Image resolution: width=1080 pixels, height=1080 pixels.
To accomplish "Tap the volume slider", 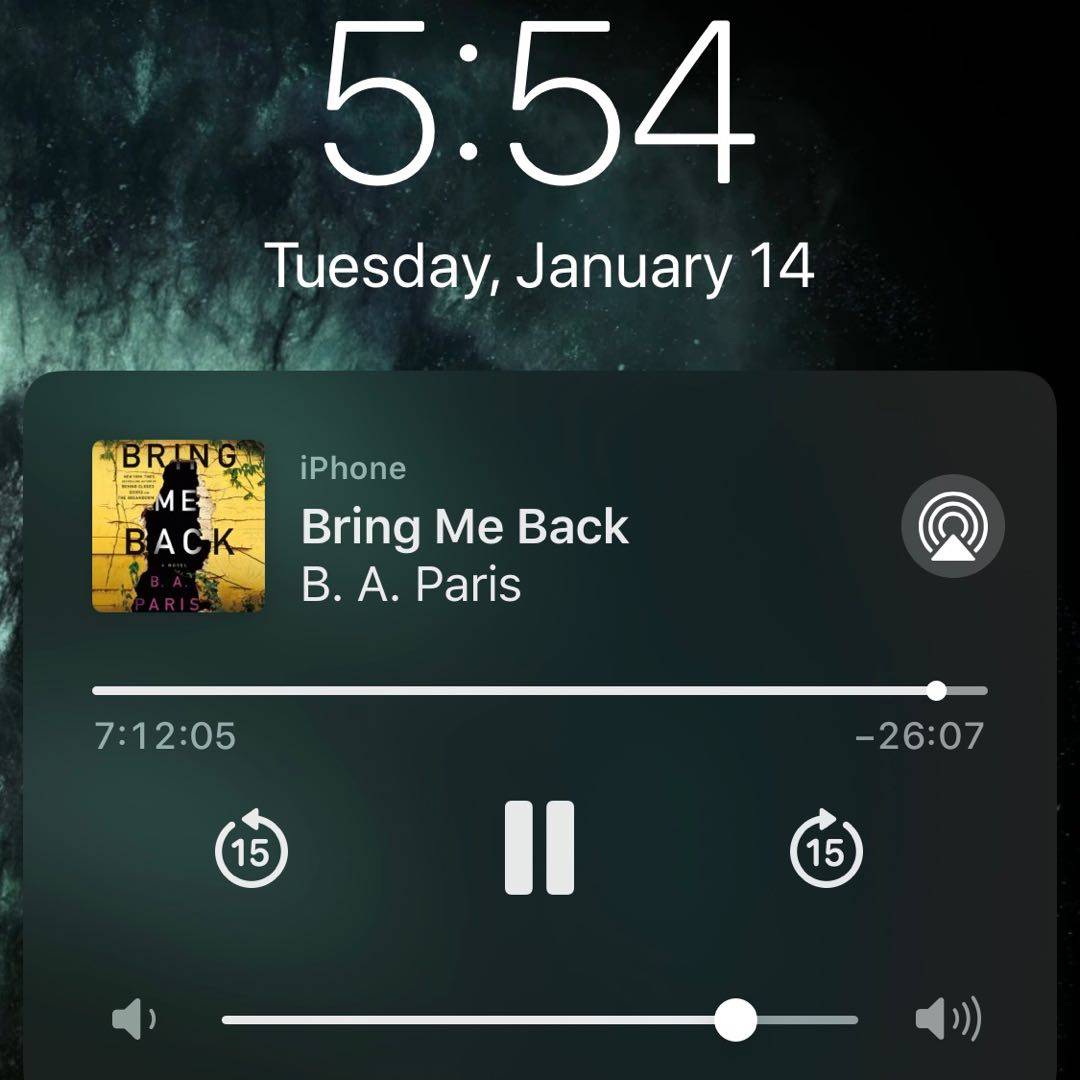I will [x=540, y=1020].
